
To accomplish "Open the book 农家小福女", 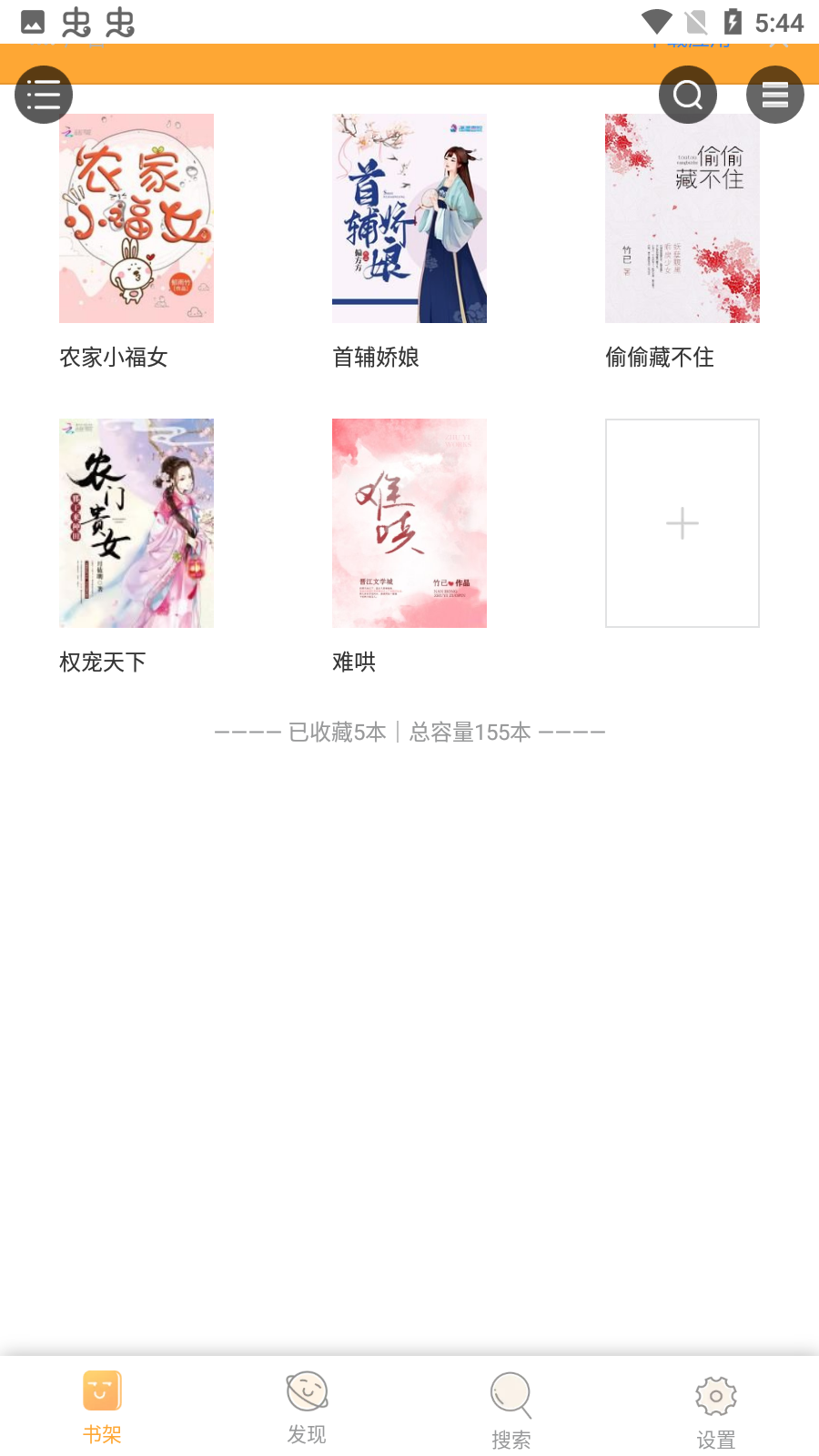I will point(136,218).
